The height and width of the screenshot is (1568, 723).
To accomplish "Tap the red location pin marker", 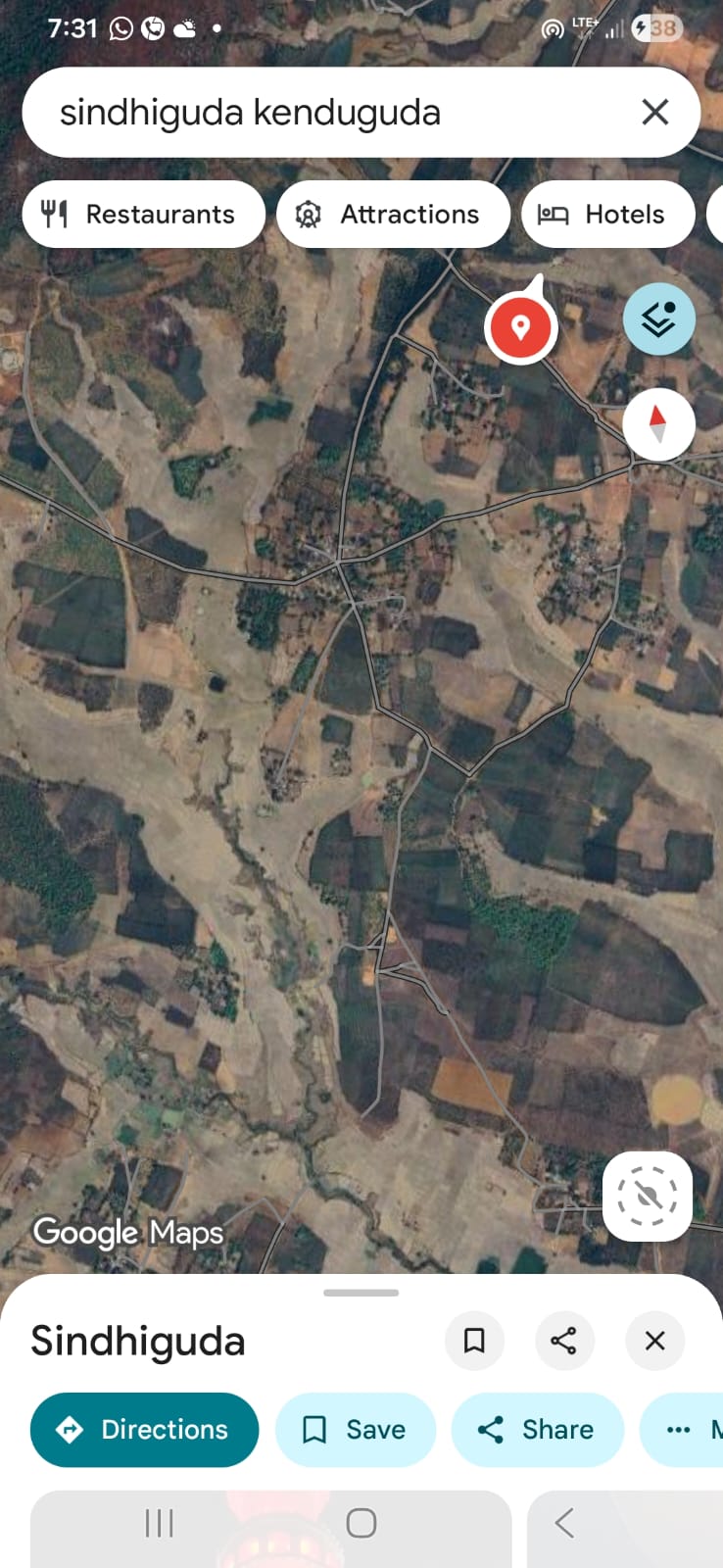I will [520, 326].
